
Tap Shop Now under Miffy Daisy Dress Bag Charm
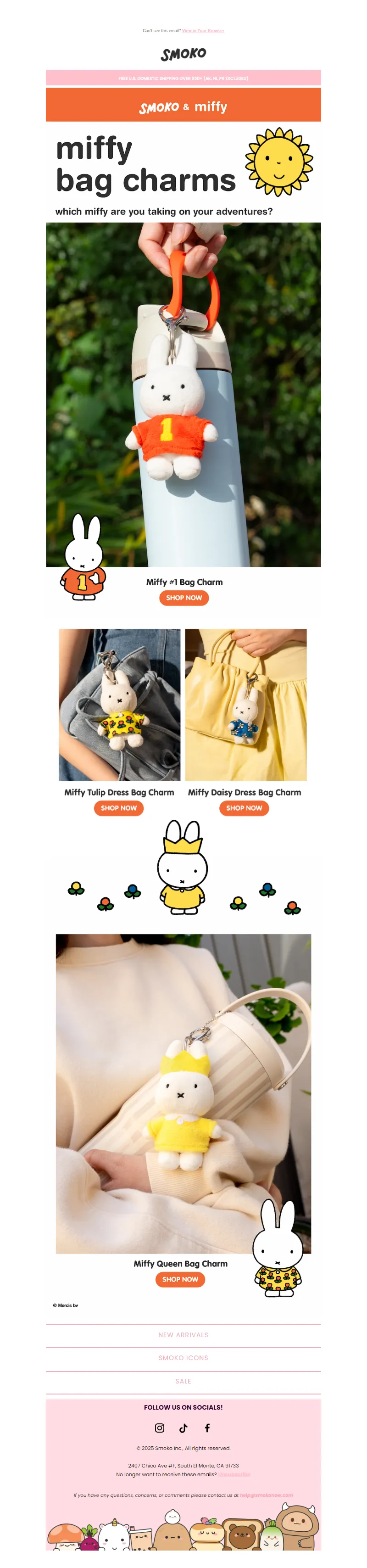(x=244, y=808)
